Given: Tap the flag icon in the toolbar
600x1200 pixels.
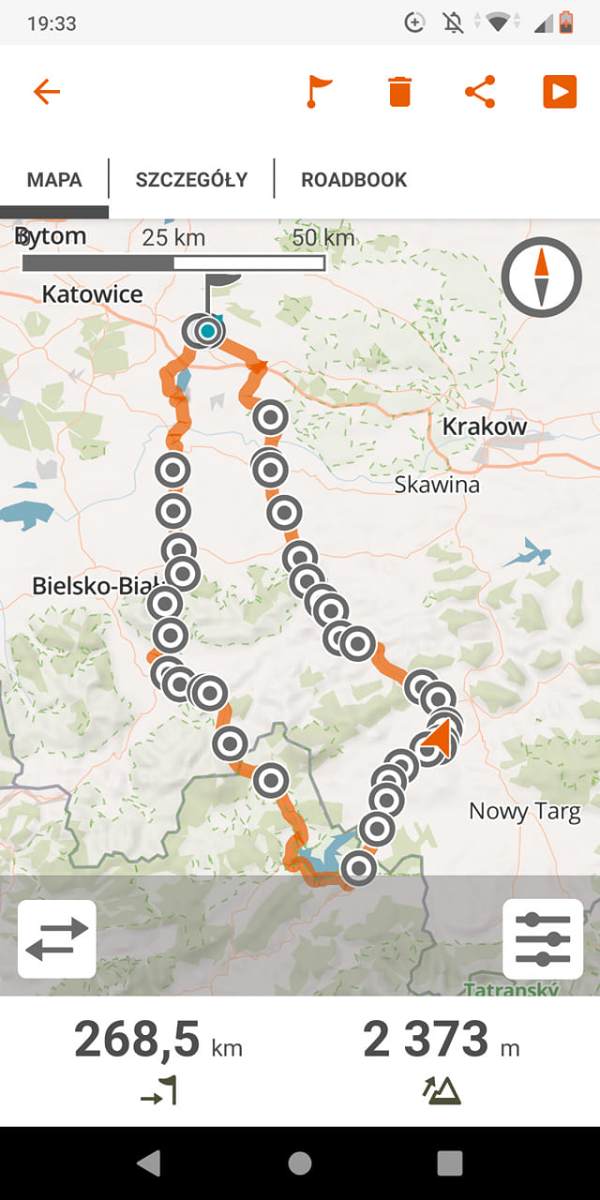Looking at the screenshot, I should point(319,92).
